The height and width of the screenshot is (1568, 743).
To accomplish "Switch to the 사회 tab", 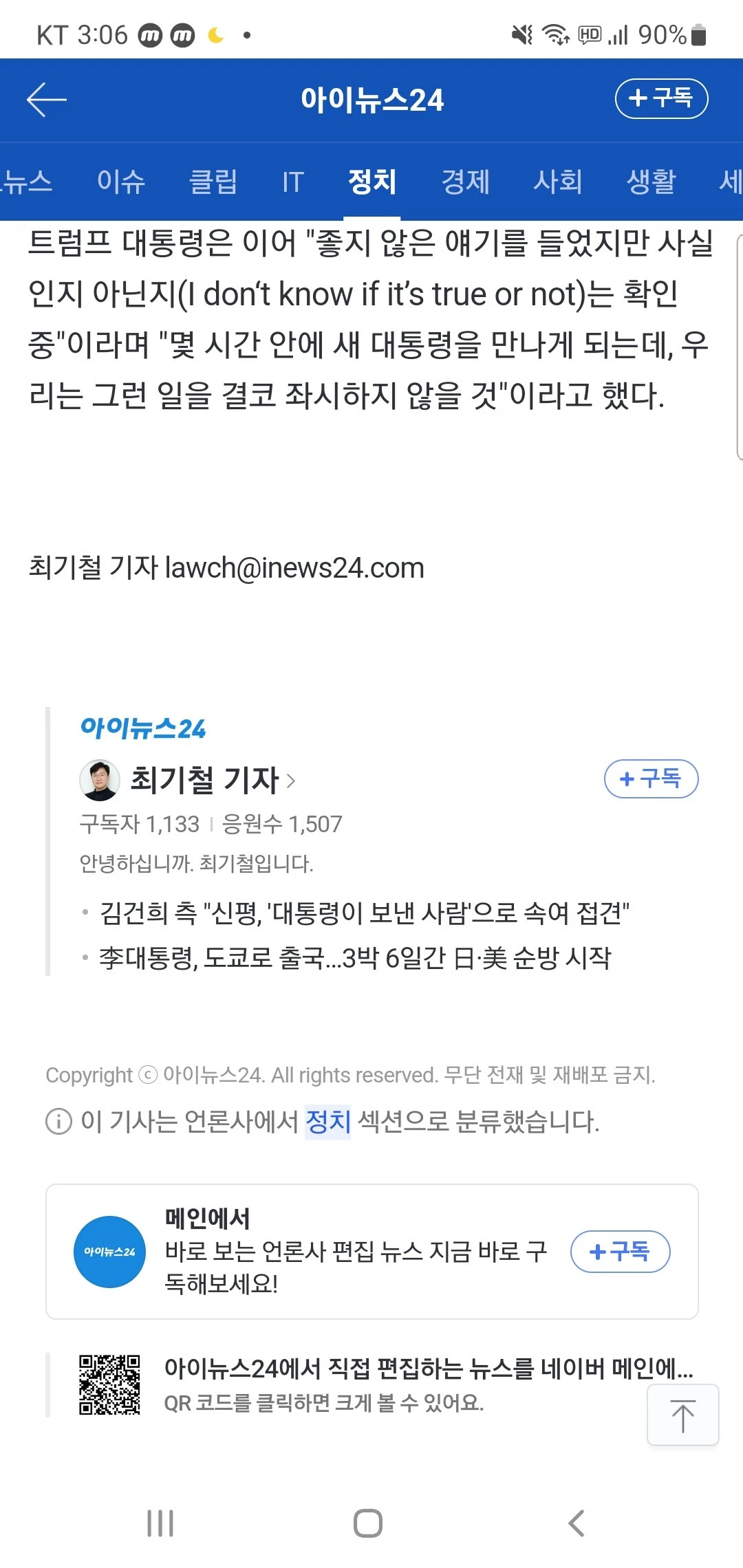I will 558,182.
